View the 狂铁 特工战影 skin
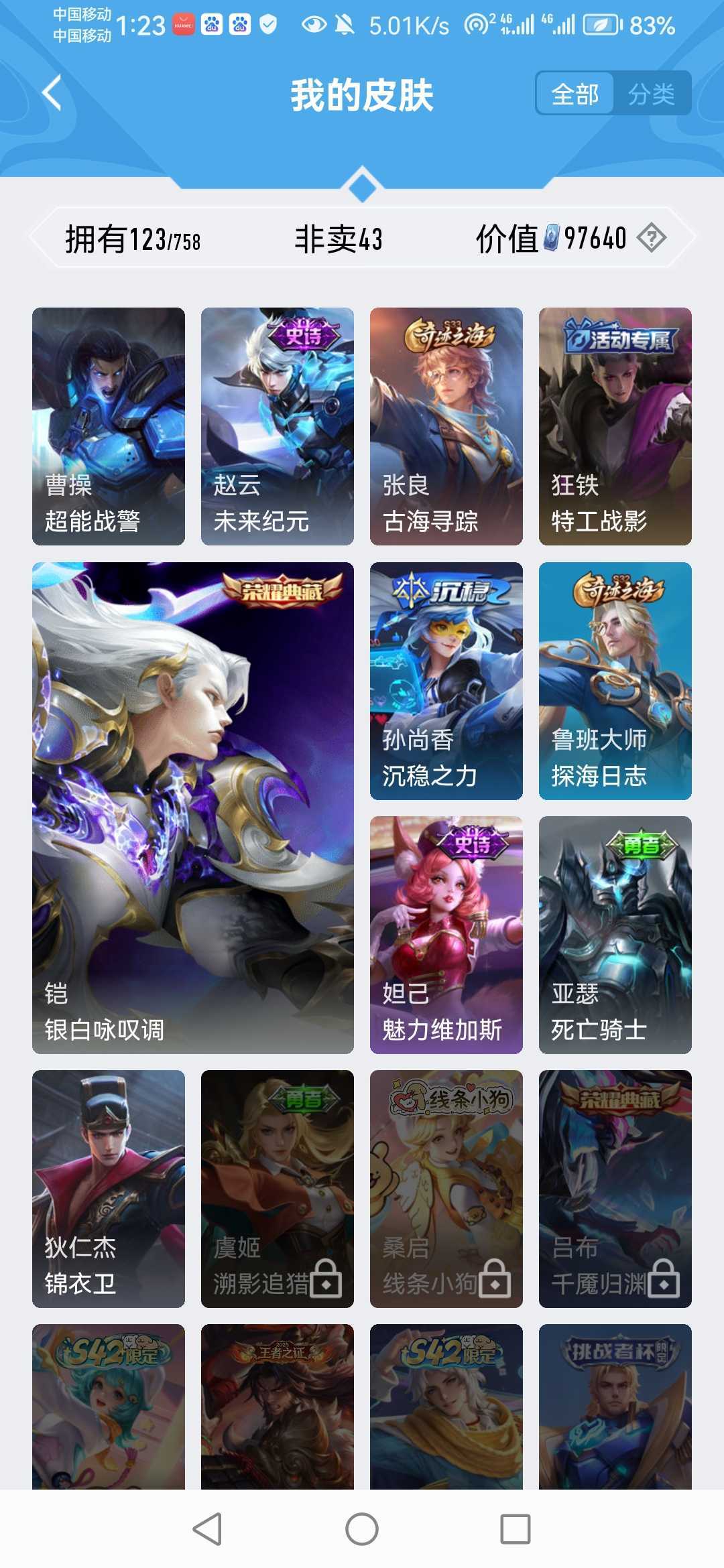This screenshot has height=1568, width=724. [x=615, y=426]
